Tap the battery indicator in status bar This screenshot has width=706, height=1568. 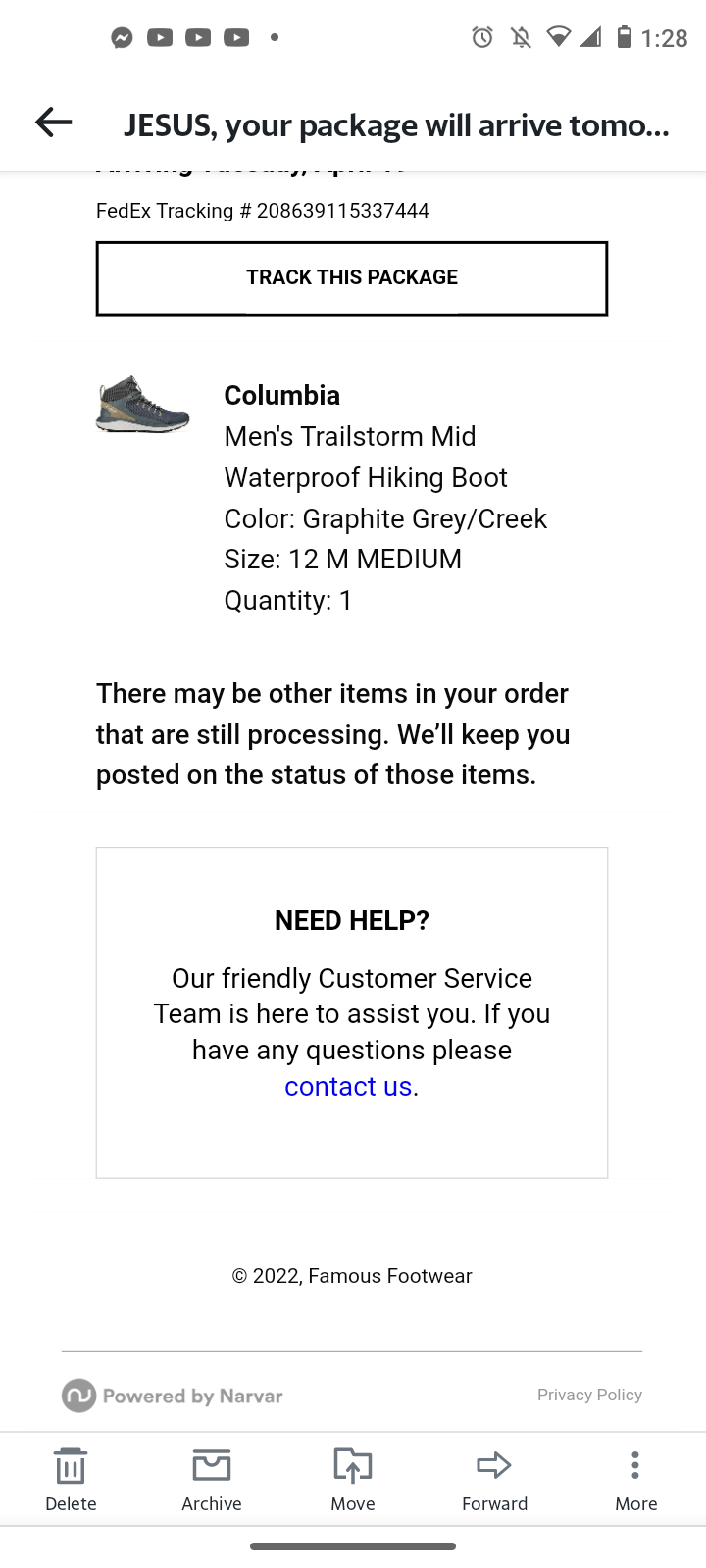626,37
